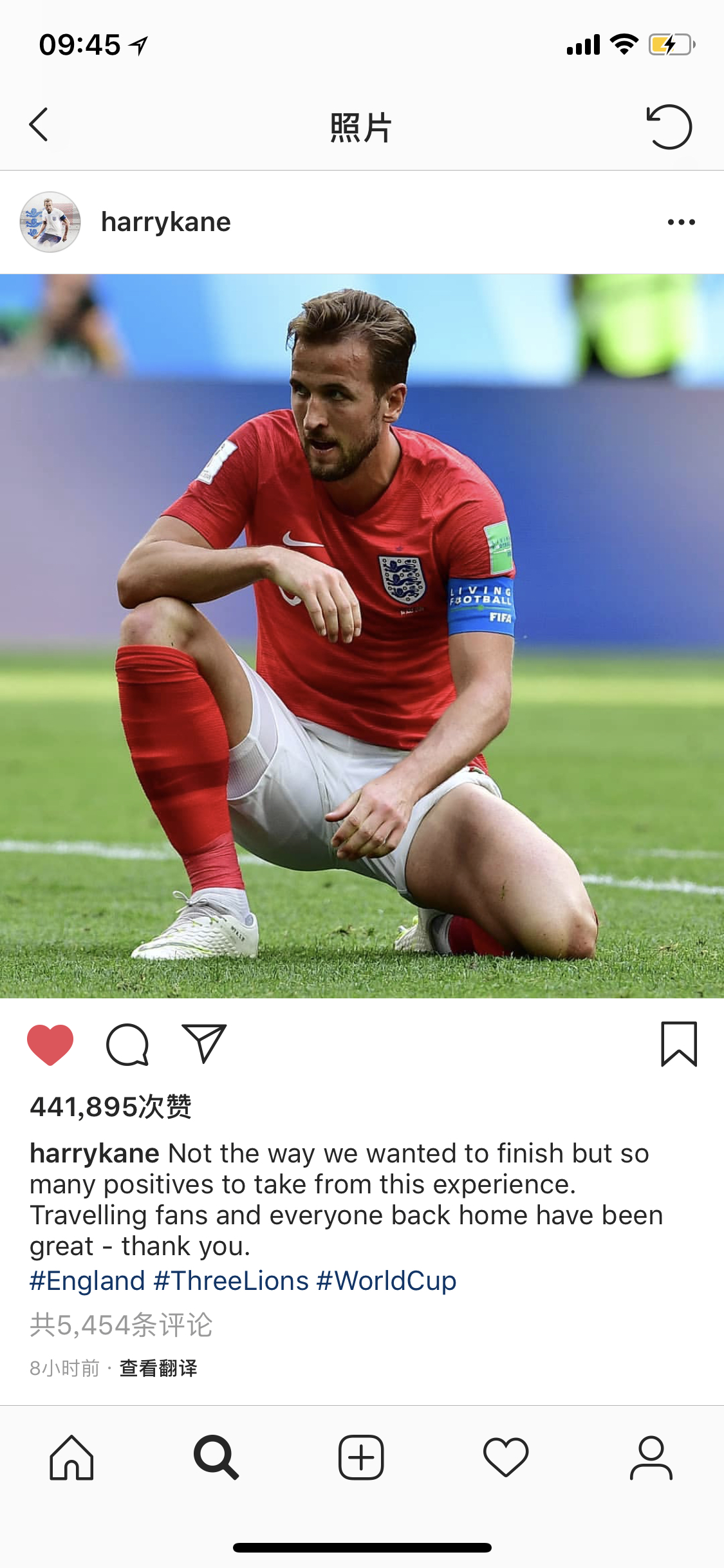View the 441,895 likes list
724x1568 pixels.
(x=111, y=1107)
